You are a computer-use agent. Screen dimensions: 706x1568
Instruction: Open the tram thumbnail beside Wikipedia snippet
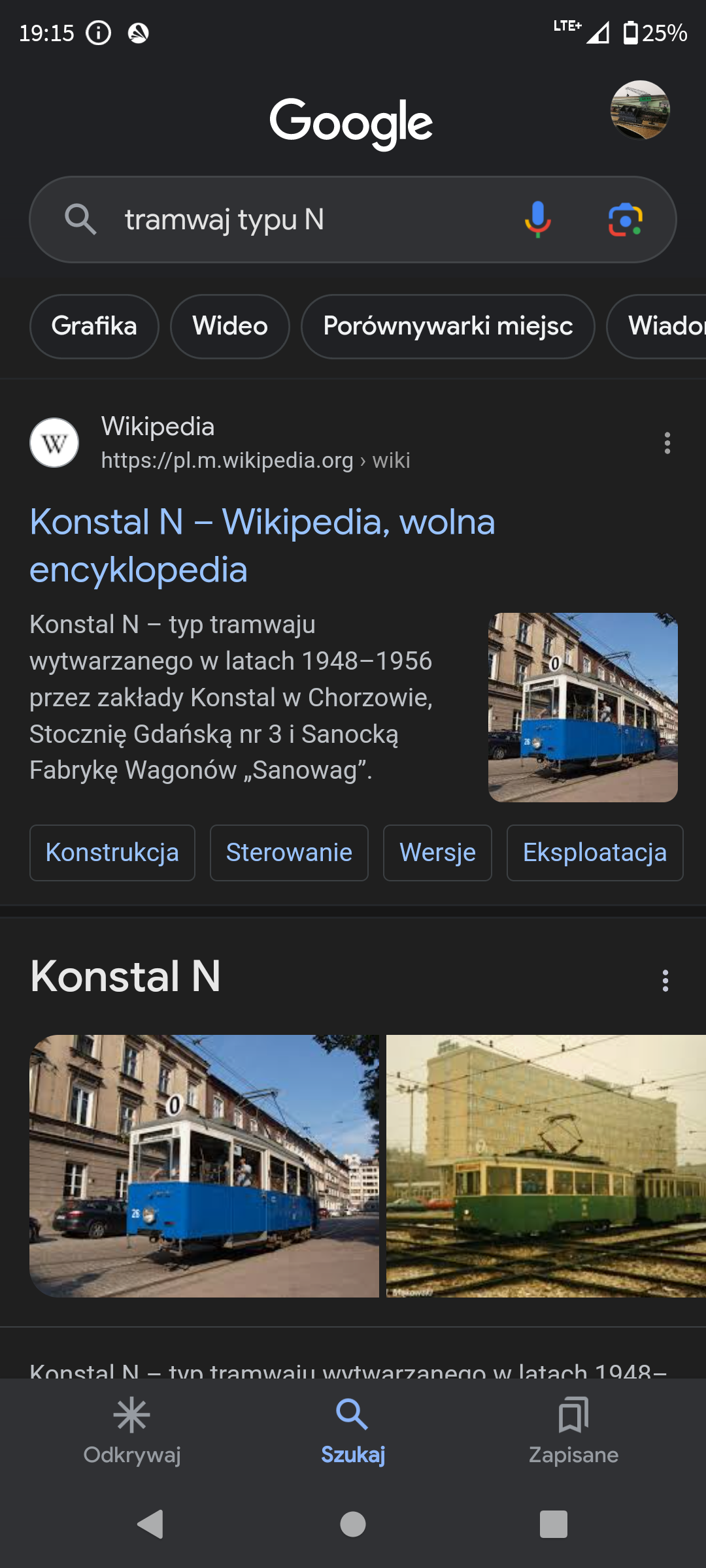click(x=582, y=707)
